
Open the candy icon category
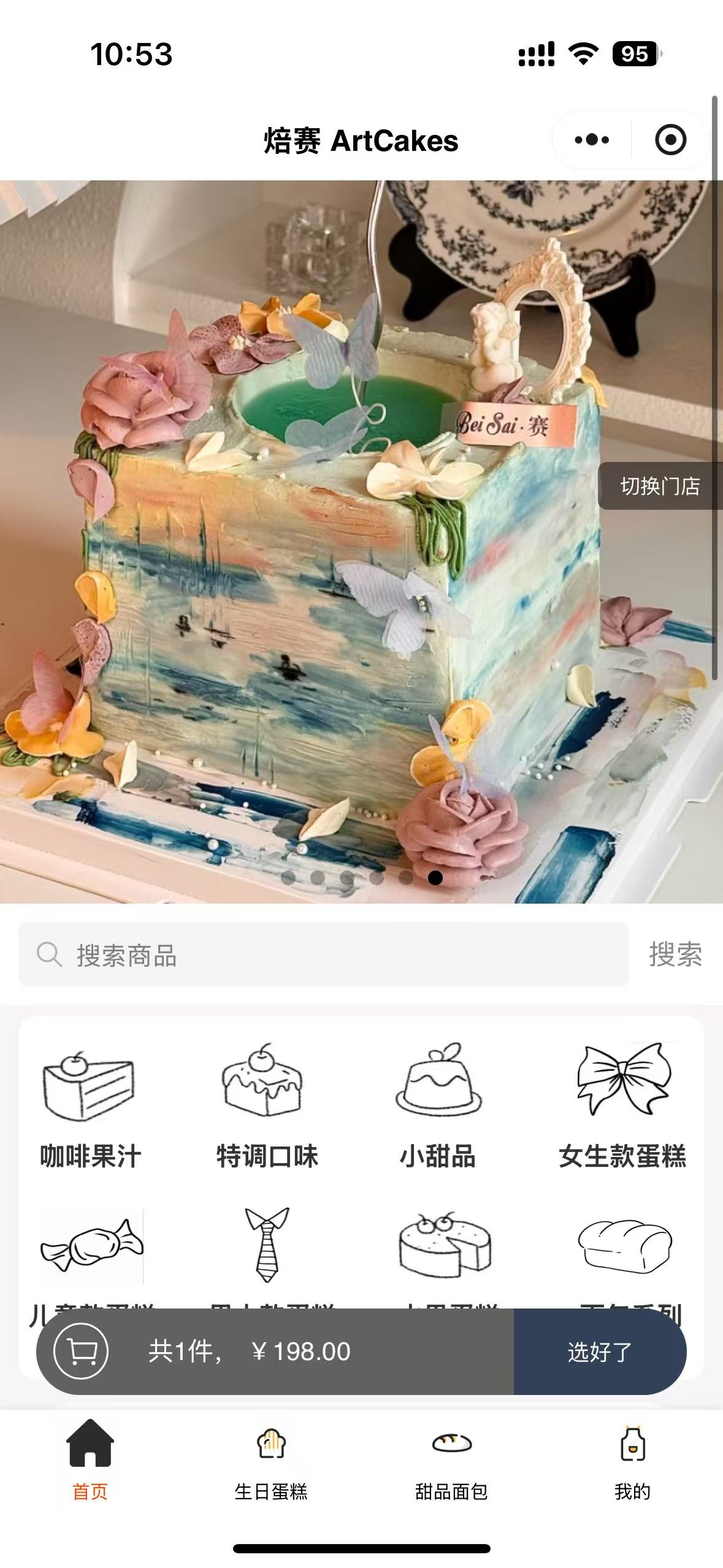coord(91,1247)
